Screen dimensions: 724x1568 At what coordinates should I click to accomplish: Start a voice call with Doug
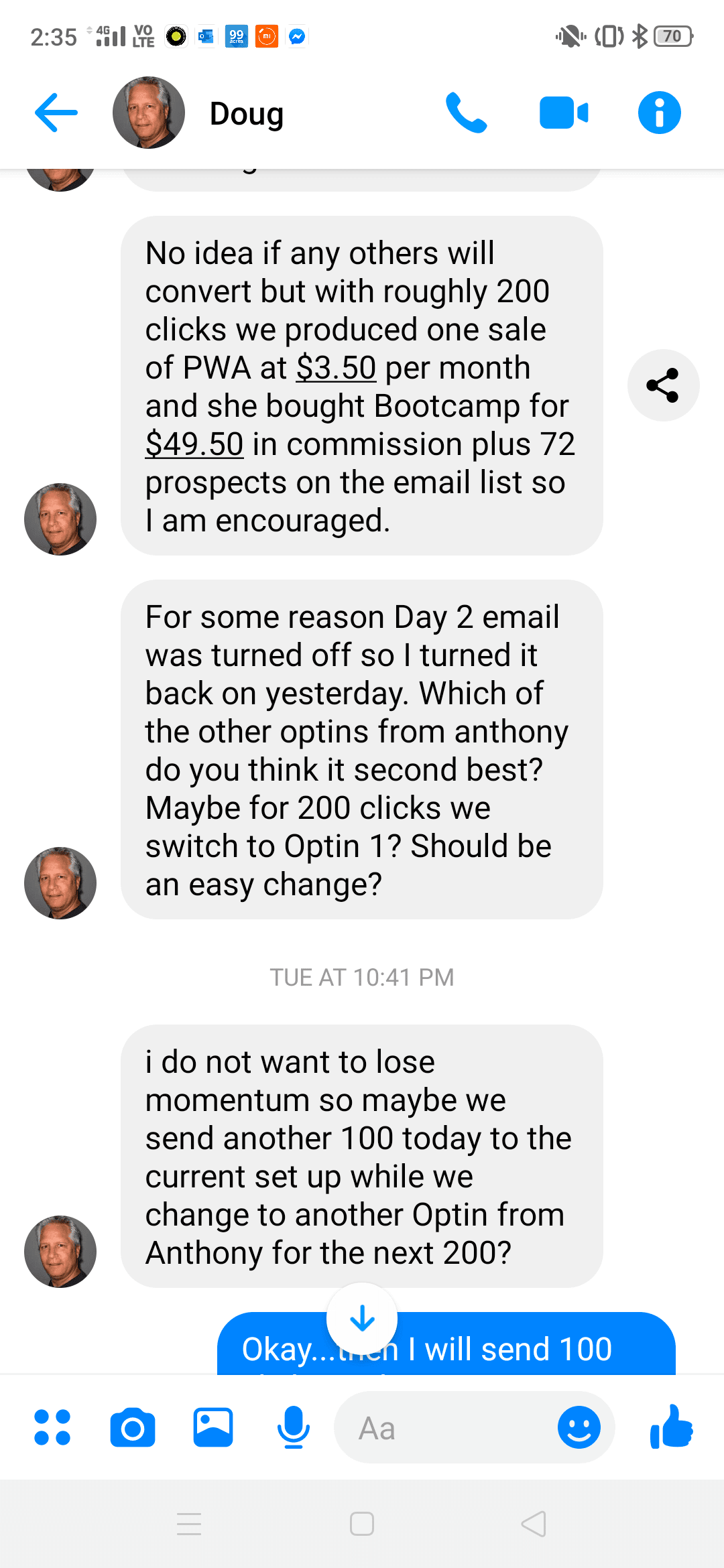point(466,113)
